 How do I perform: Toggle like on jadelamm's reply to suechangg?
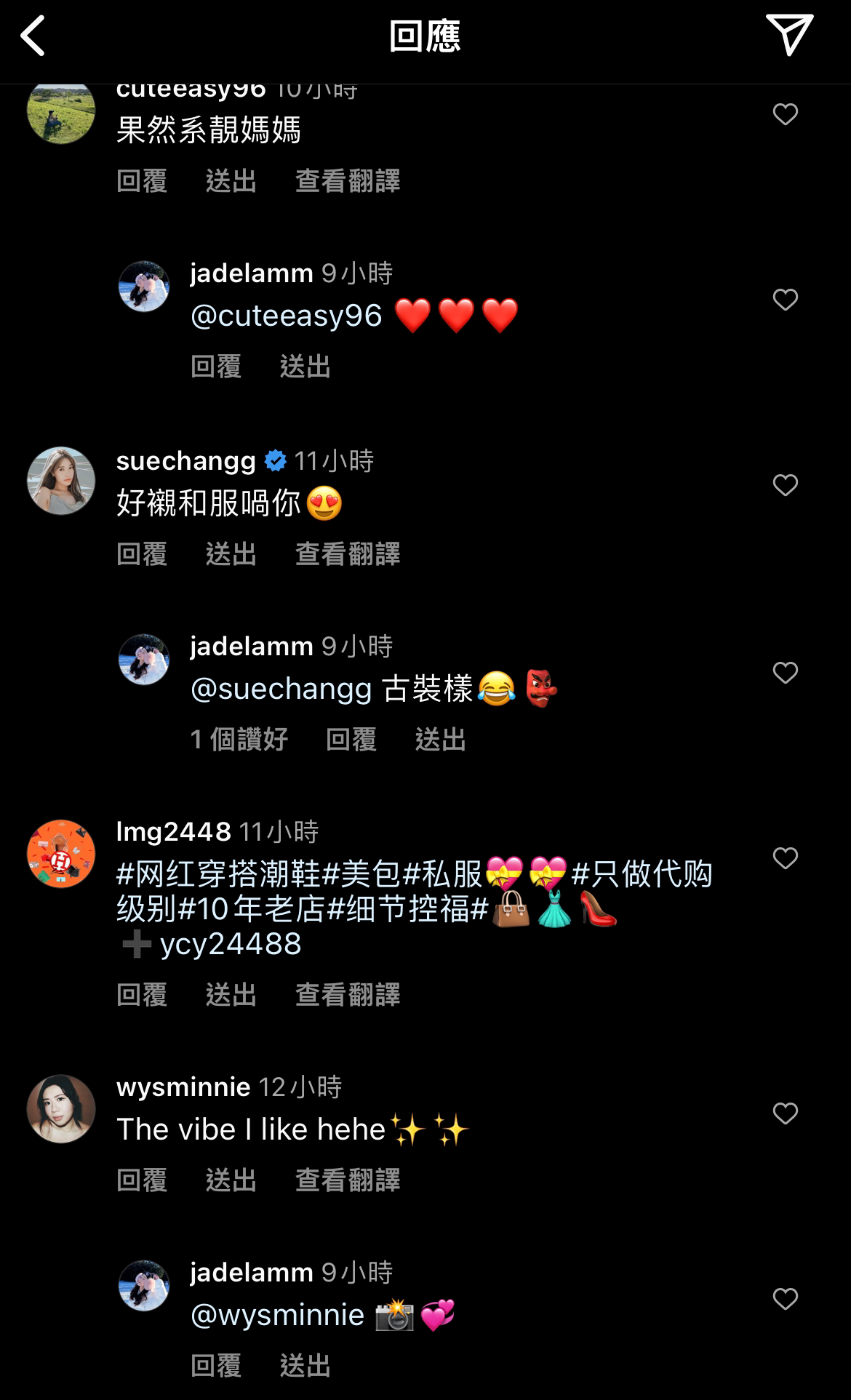point(785,674)
